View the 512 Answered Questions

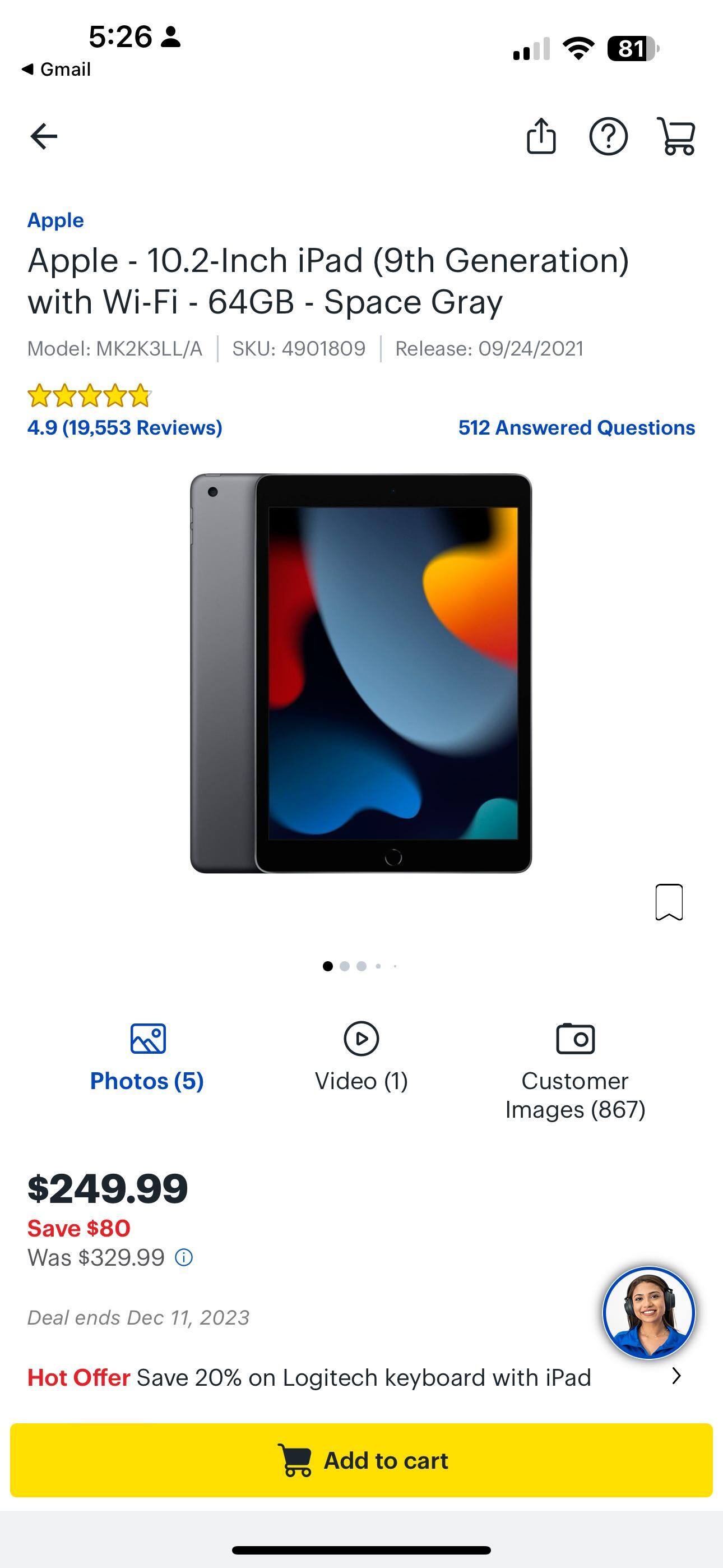point(575,428)
